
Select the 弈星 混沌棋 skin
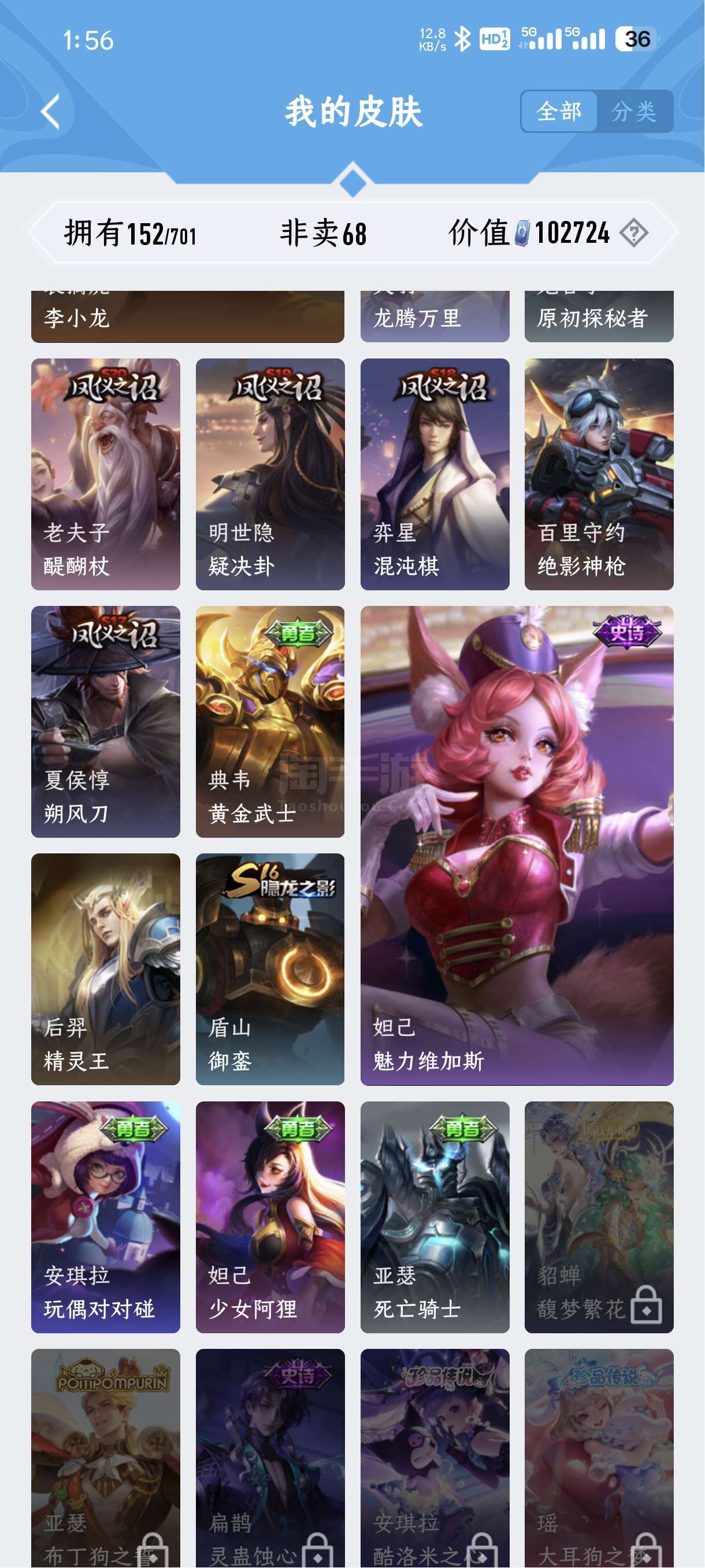point(435,474)
